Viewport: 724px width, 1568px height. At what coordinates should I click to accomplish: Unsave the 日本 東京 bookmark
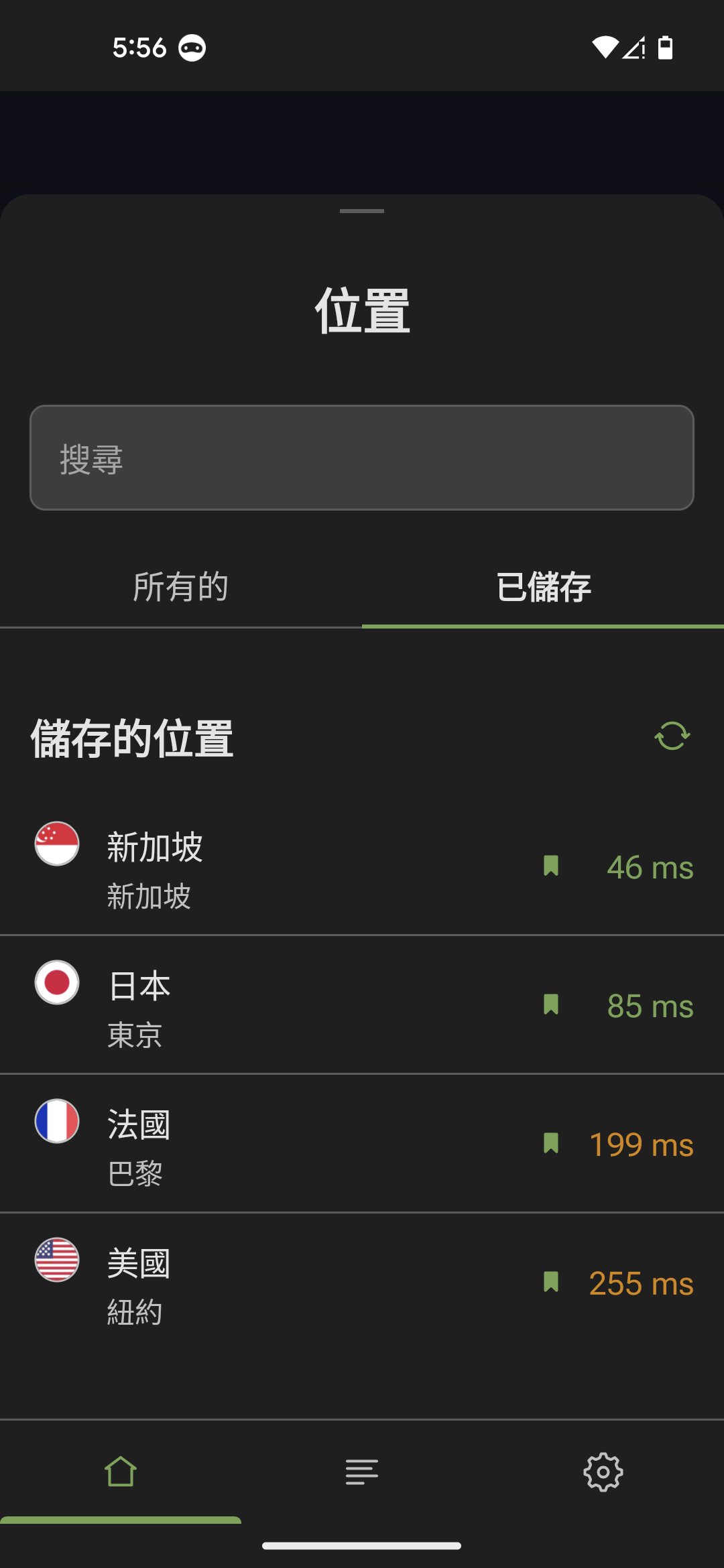coord(551,1004)
